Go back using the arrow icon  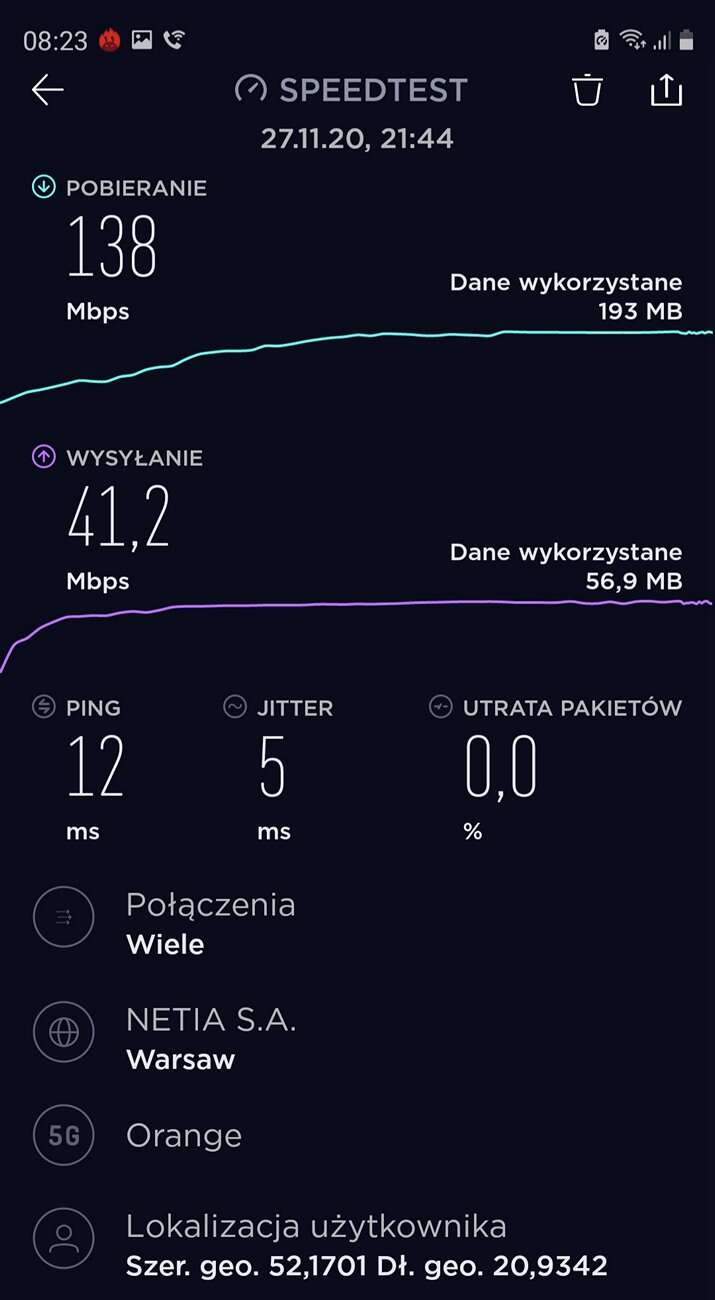pos(47,91)
